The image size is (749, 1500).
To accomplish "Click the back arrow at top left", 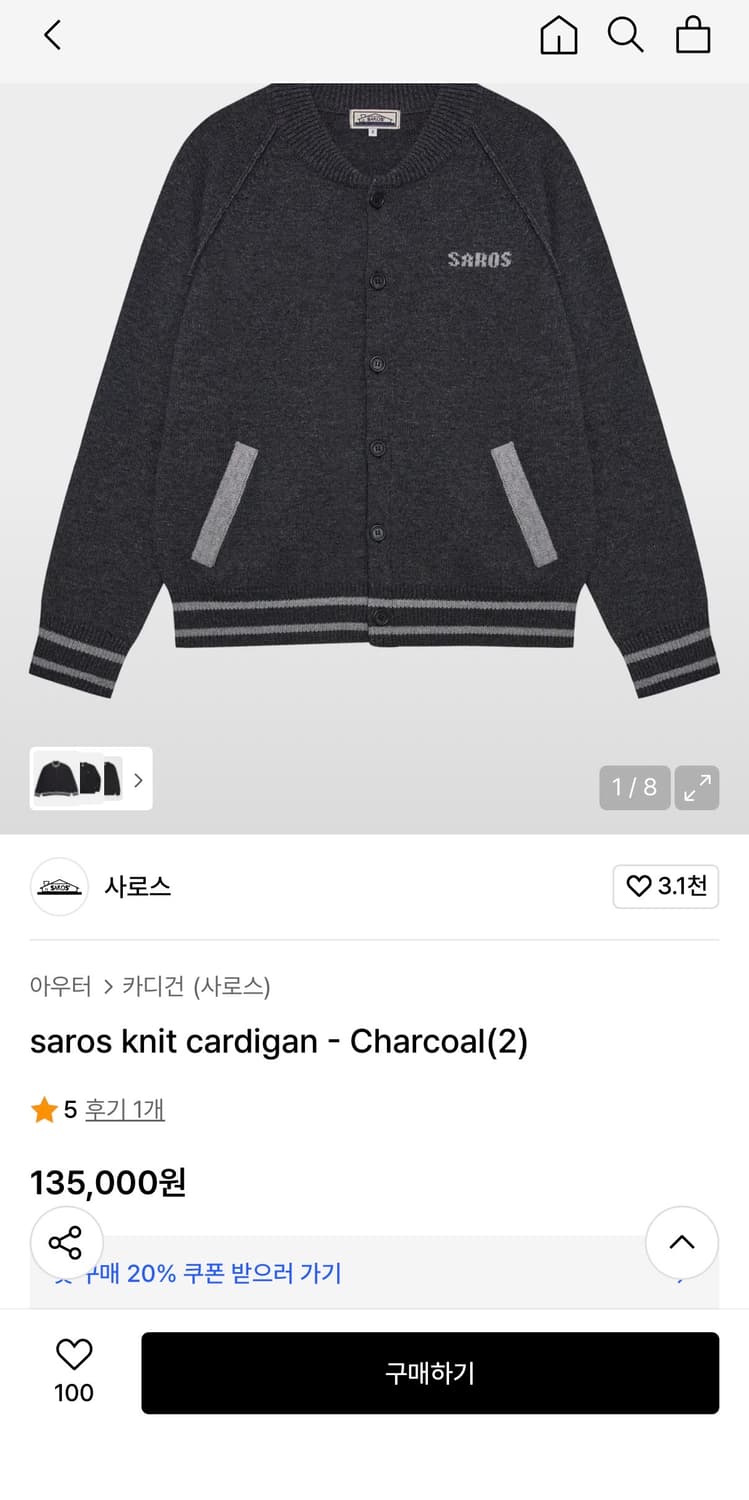I will (52, 34).
